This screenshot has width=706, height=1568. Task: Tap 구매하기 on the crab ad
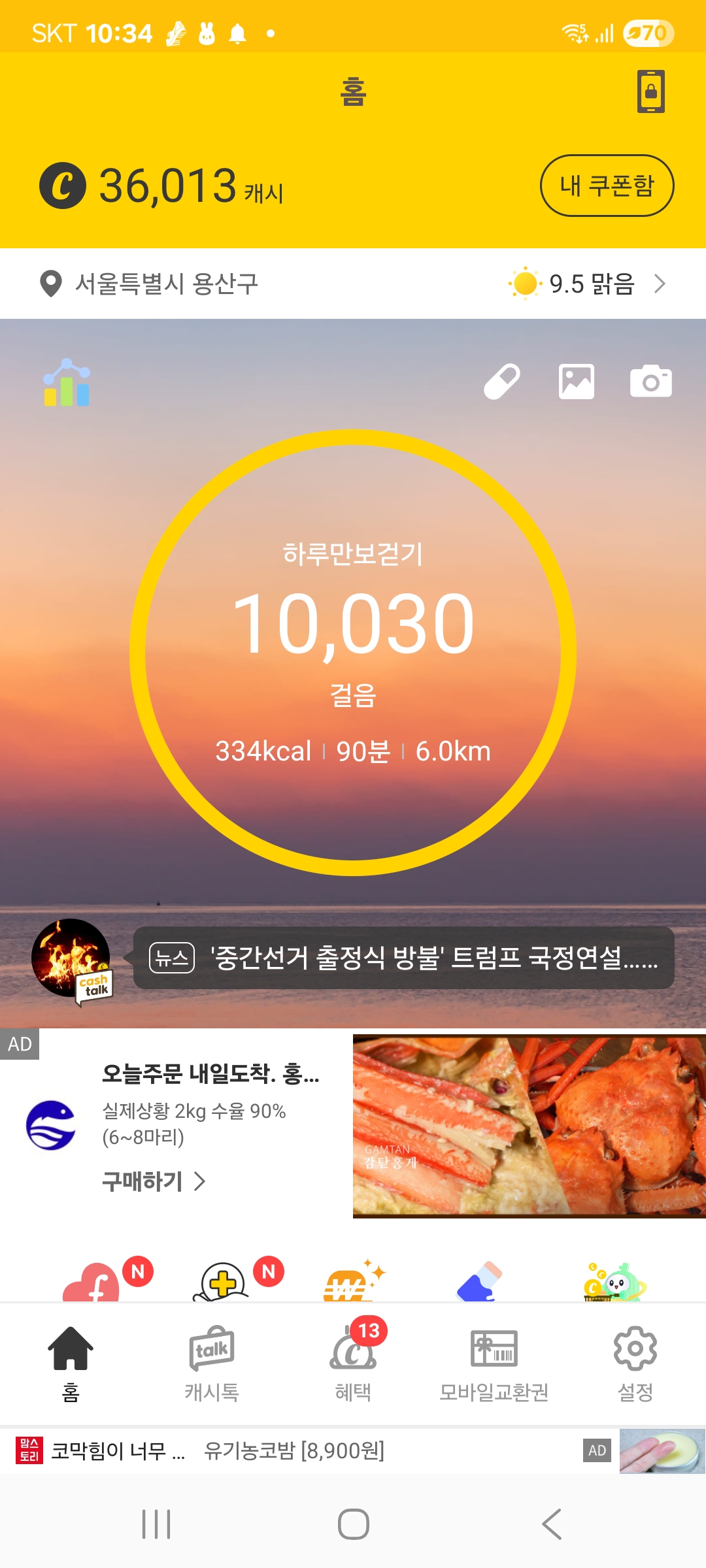pyautogui.click(x=154, y=1181)
